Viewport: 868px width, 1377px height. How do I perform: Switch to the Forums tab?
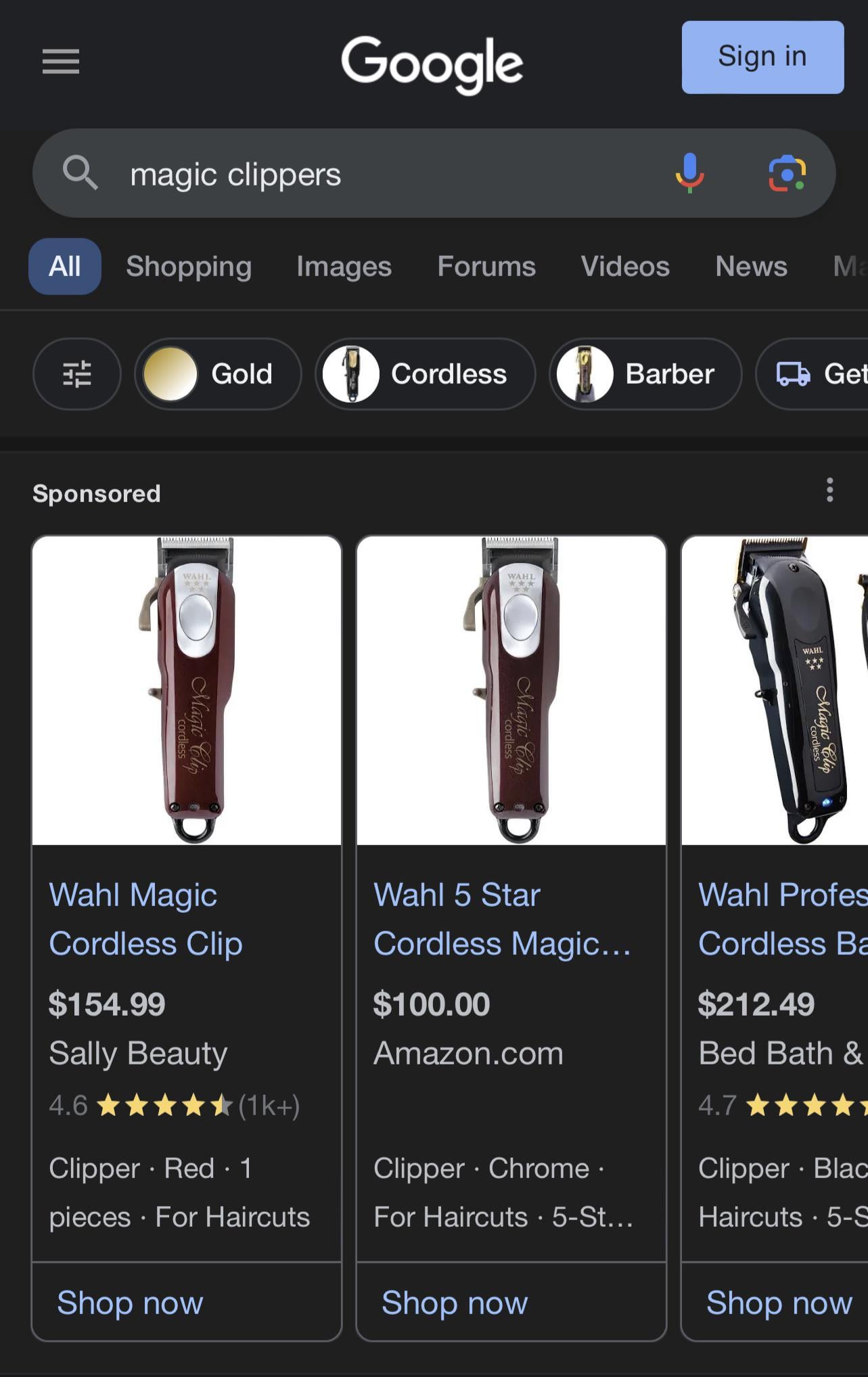click(x=486, y=266)
